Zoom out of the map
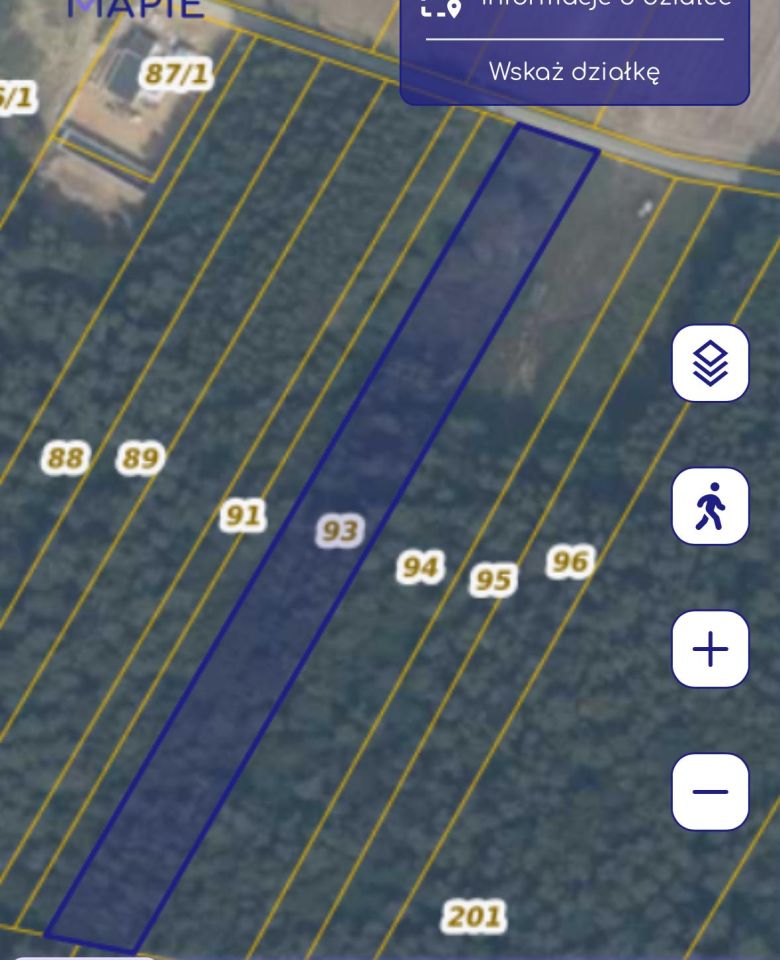This screenshot has height=960, width=780. 710,791
